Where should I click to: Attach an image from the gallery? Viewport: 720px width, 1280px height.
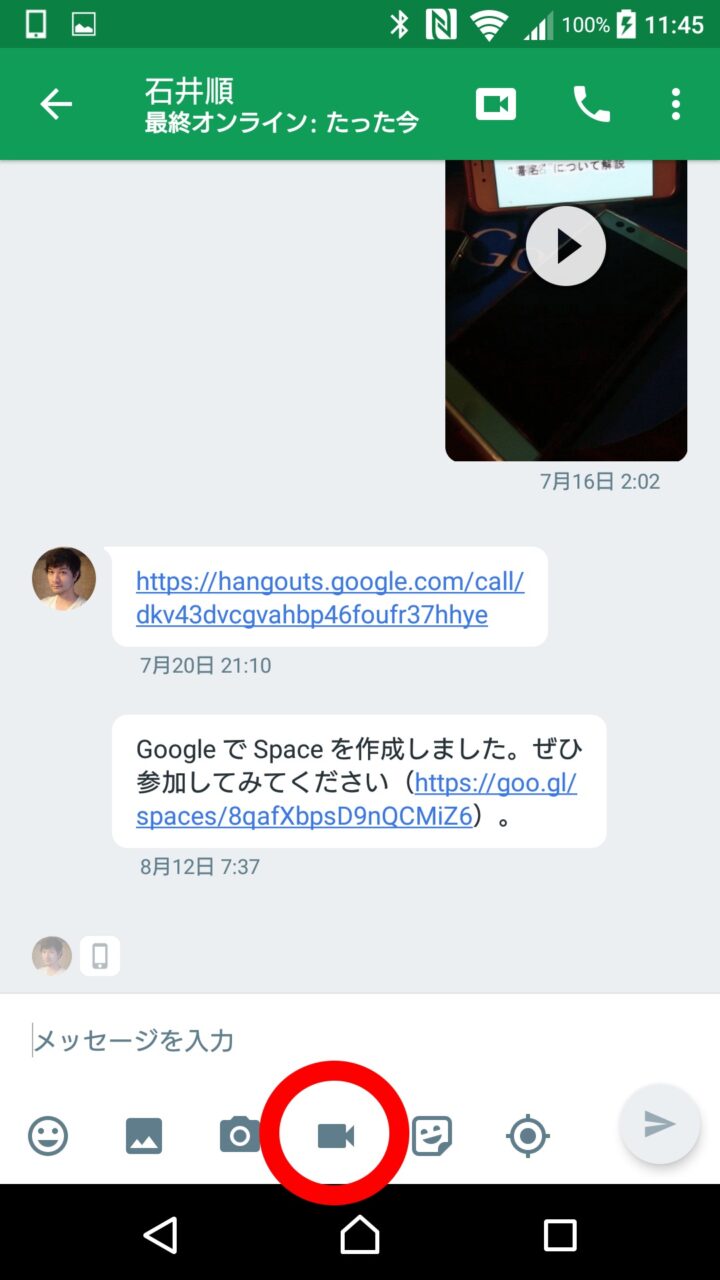click(144, 1136)
